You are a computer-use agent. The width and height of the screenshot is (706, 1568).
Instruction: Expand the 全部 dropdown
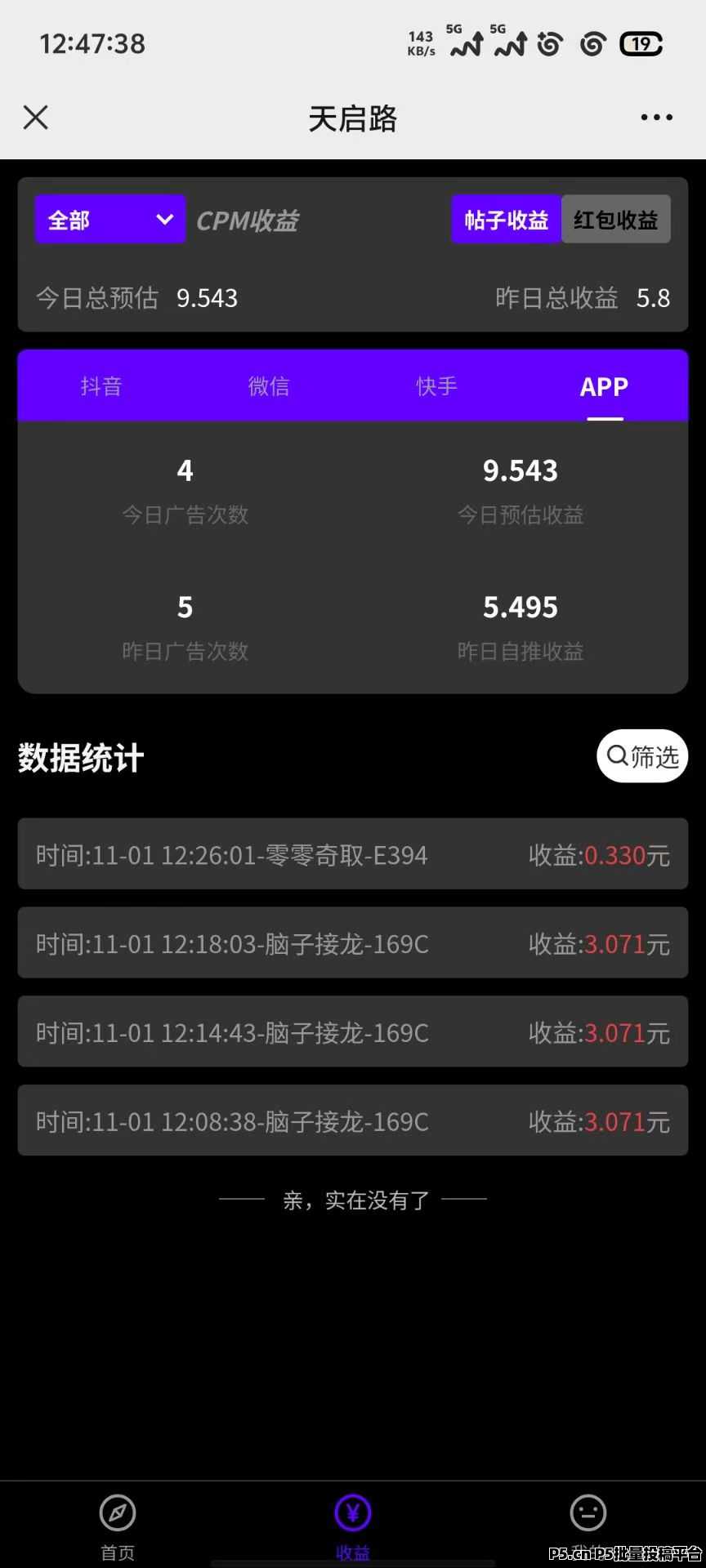point(110,220)
